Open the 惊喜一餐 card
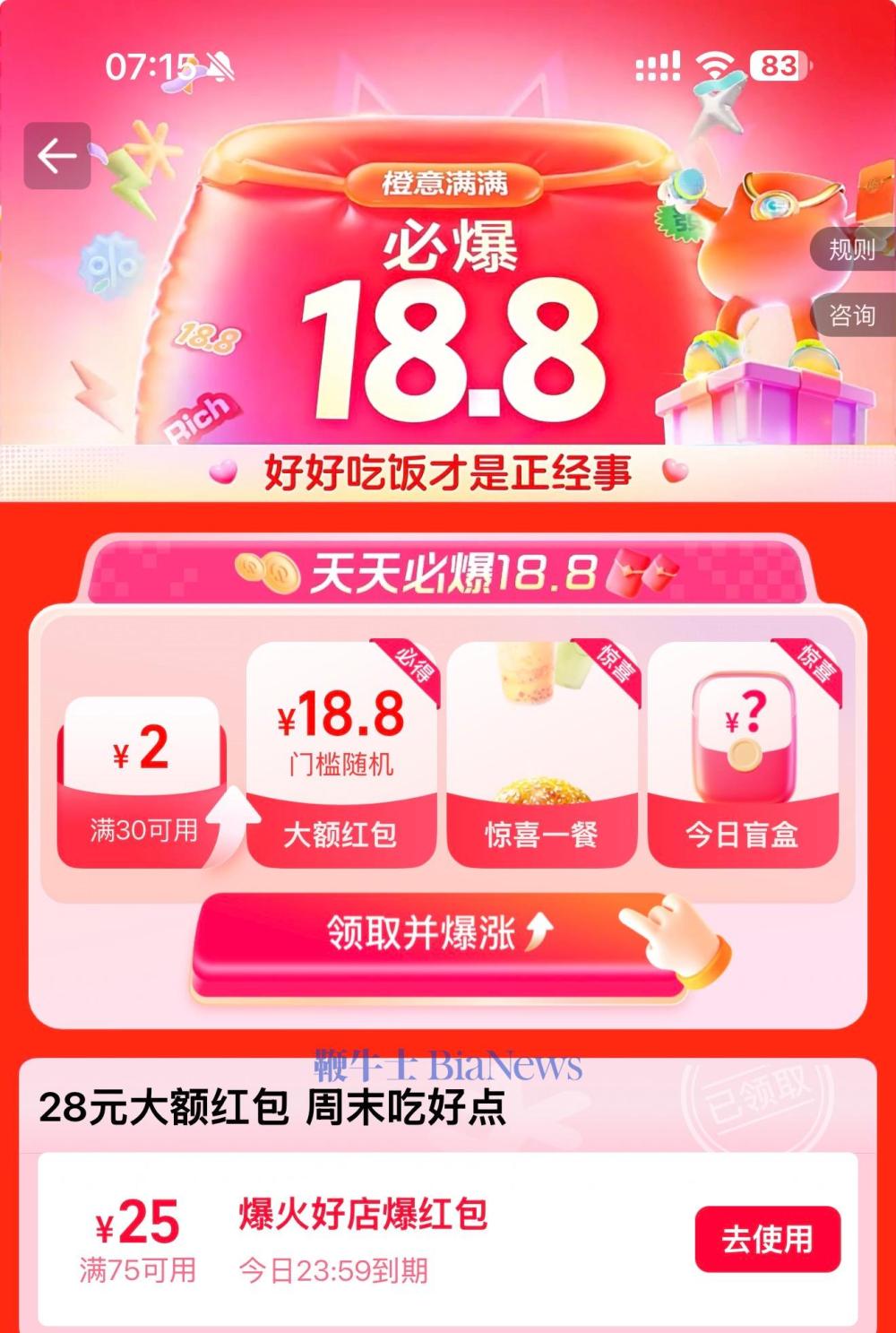This screenshot has height=1333, width=896. (x=541, y=755)
